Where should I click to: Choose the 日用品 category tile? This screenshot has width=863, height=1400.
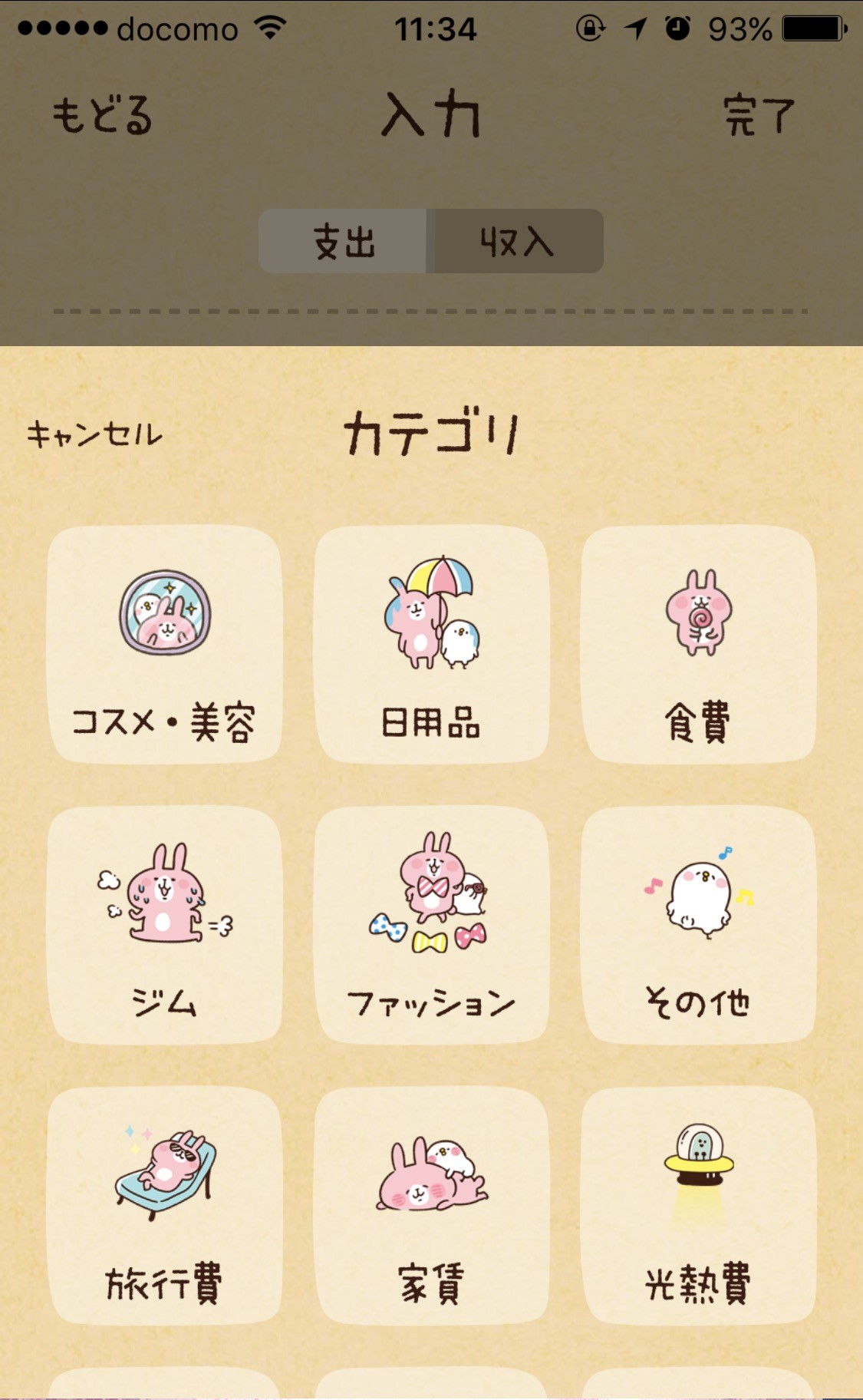coord(431,643)
